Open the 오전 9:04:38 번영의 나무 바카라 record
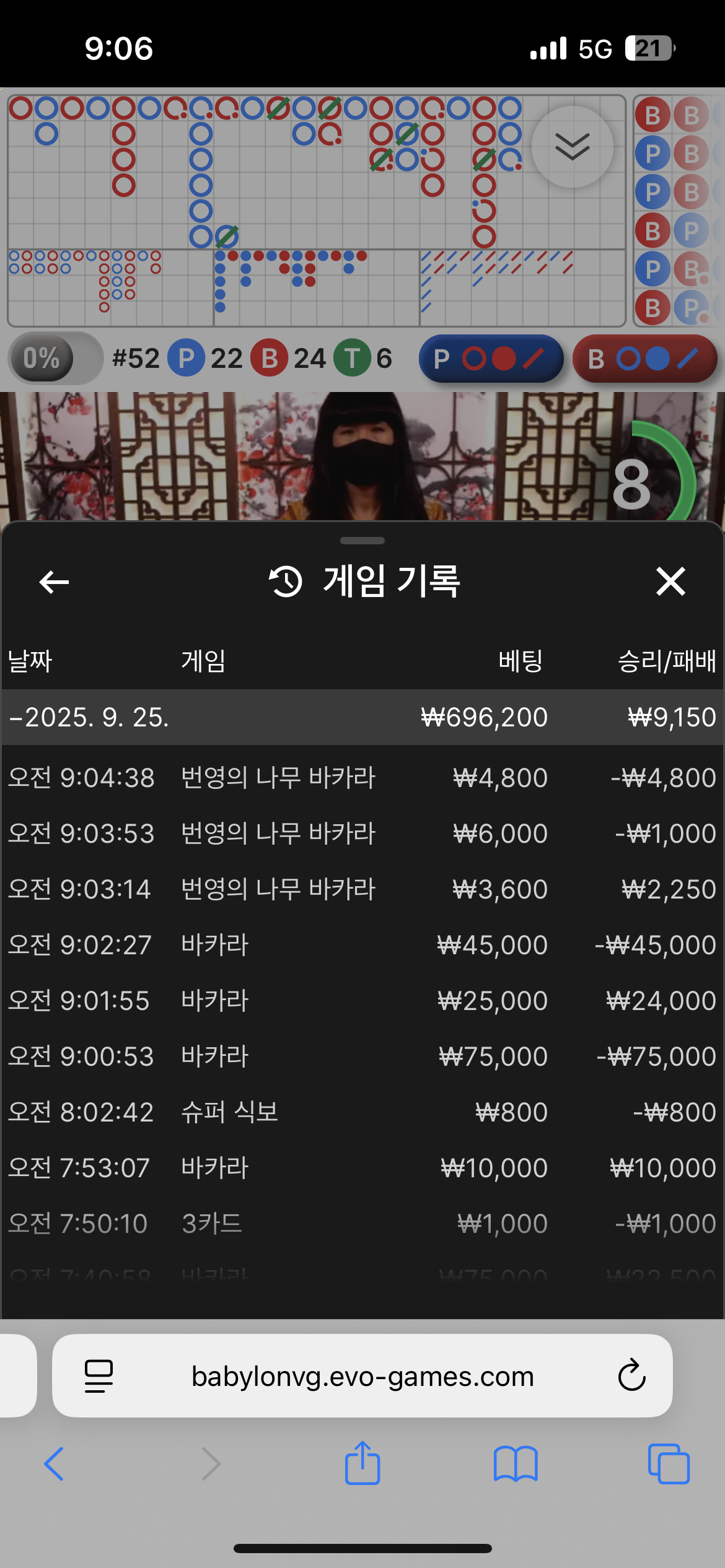Viewport: 725px width, 1568px height. point(362,778)
